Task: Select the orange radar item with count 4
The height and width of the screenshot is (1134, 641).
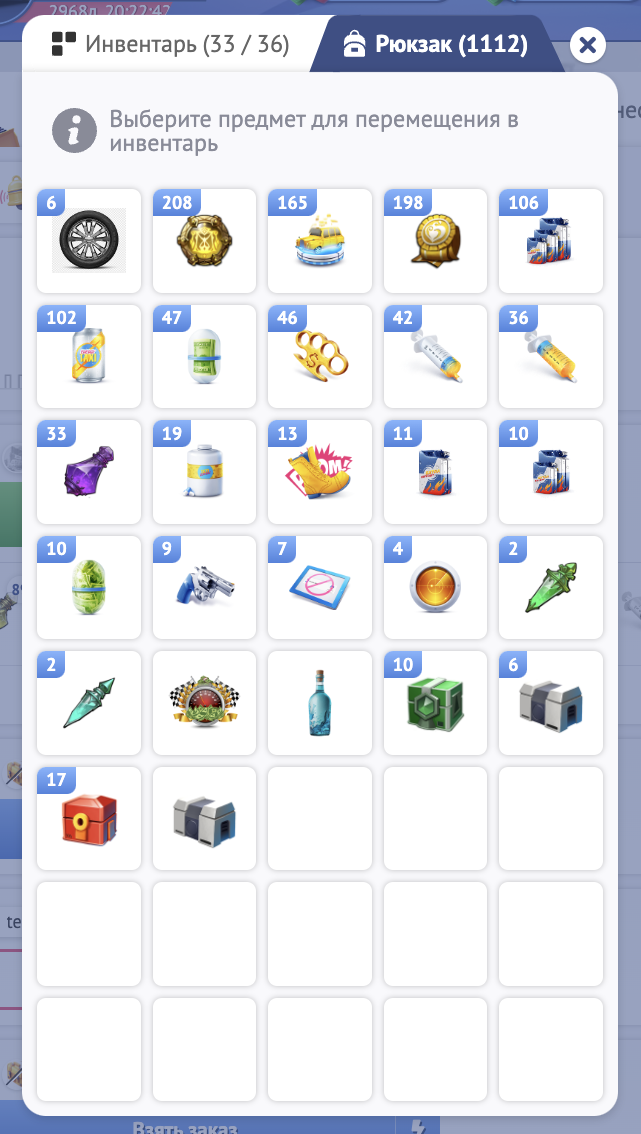Action: pyautogui.click(x=436, y=588)
